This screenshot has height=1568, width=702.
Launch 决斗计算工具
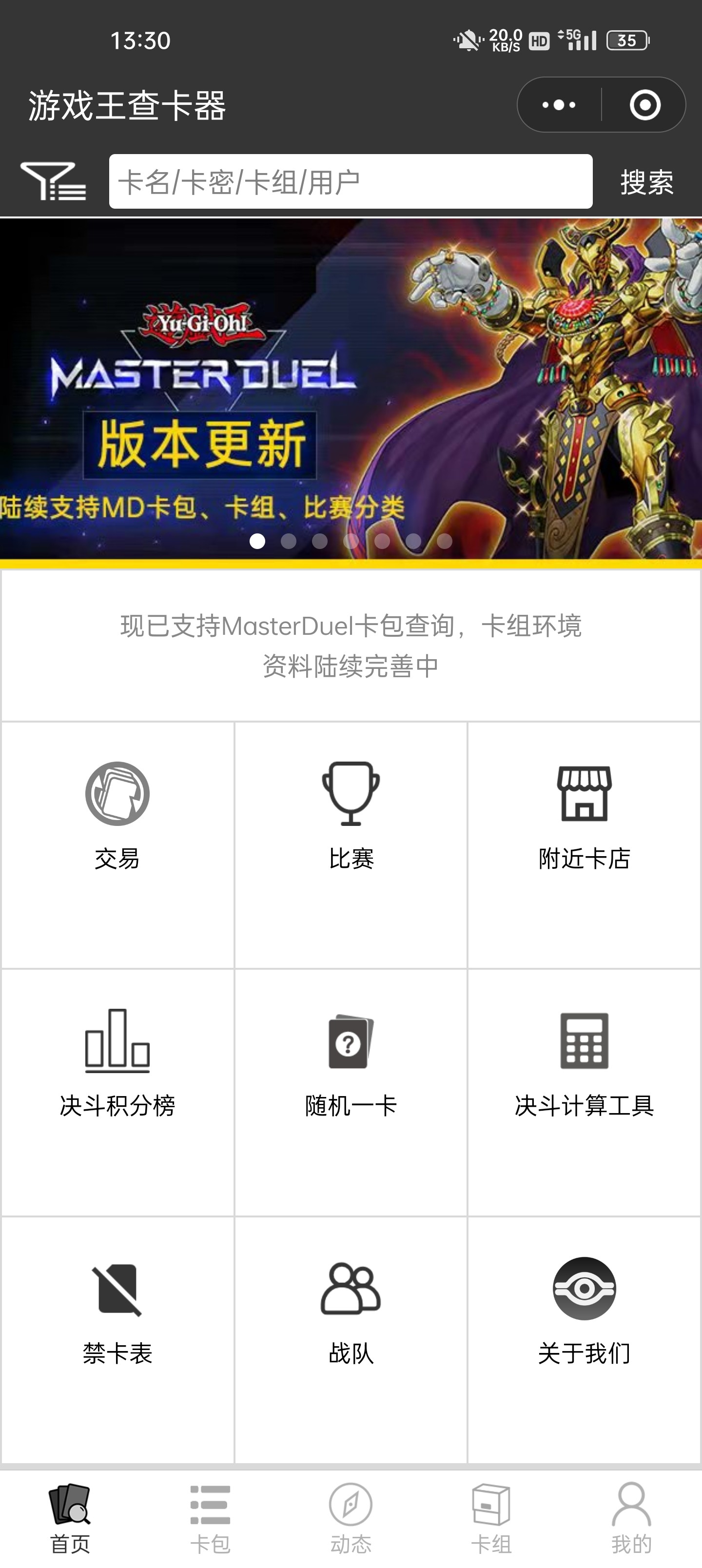(x=584, y=1062)
